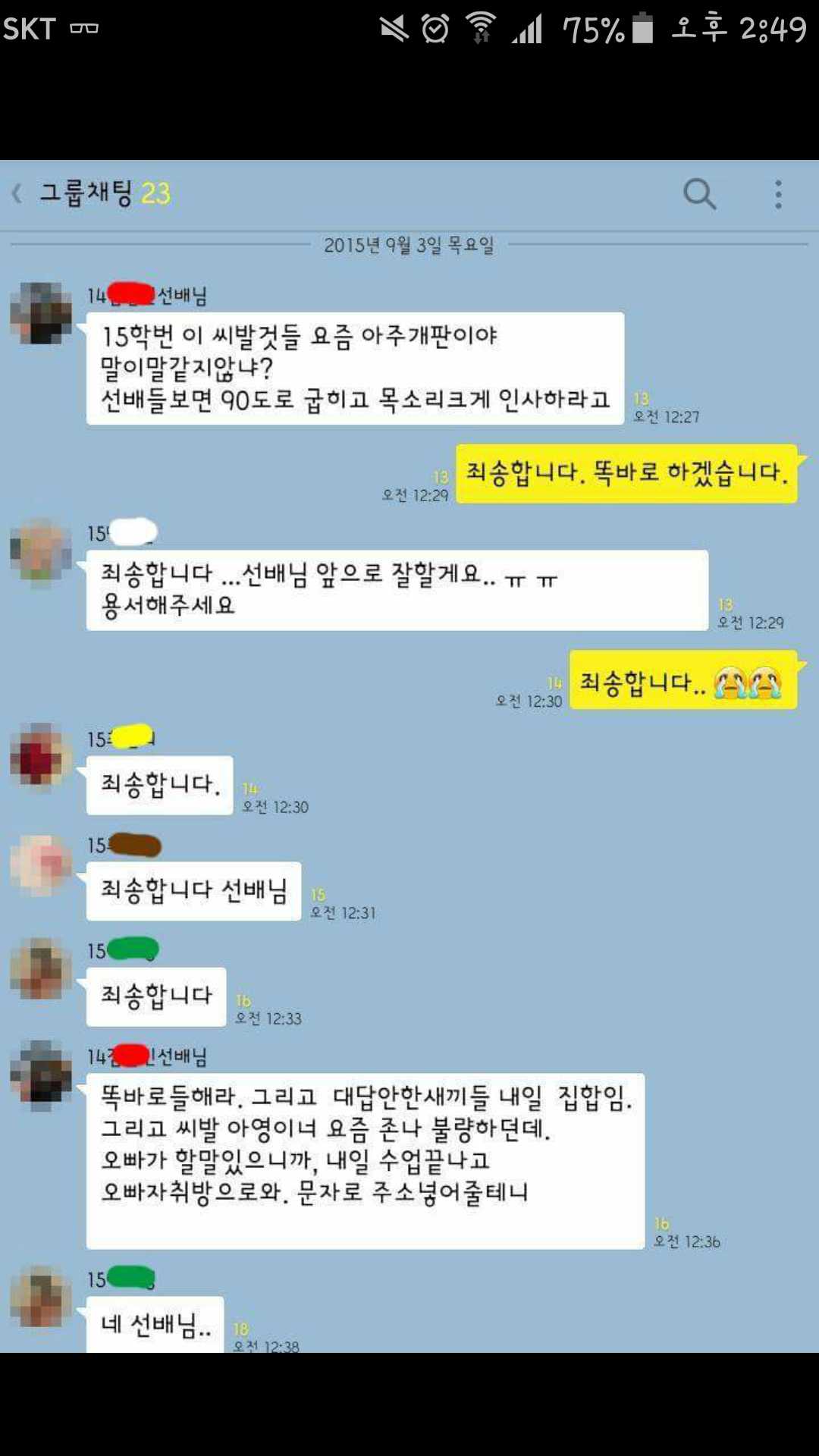Go back from the 그룹채팅 chat room
The width and height of the screenshot is (819, 1456).
coord(18,194)
